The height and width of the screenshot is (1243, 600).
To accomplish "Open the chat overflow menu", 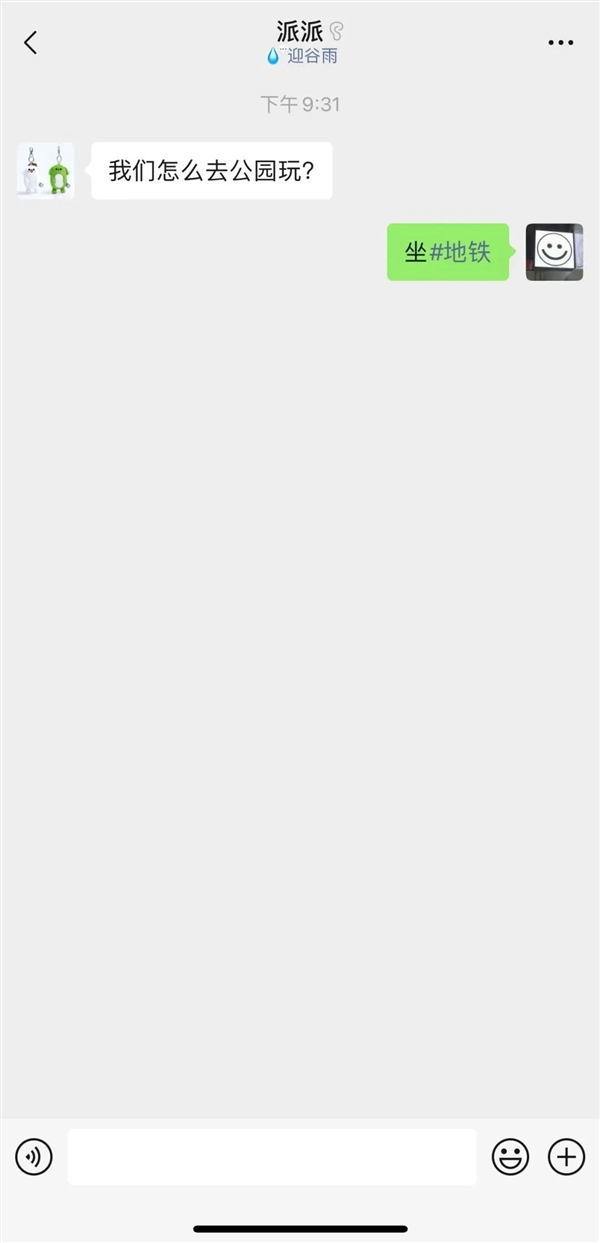I will click(x=561, y=43).
